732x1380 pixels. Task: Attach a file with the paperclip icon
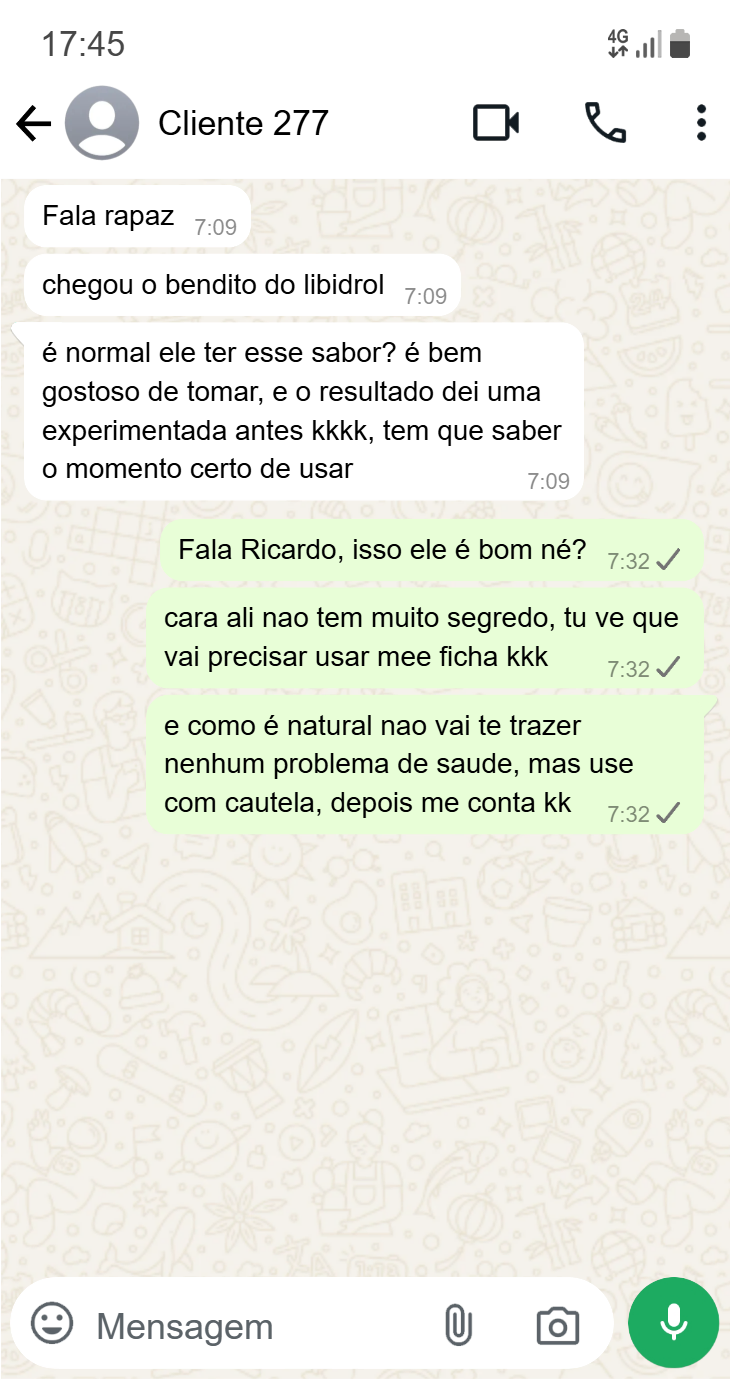[459, 1325]
